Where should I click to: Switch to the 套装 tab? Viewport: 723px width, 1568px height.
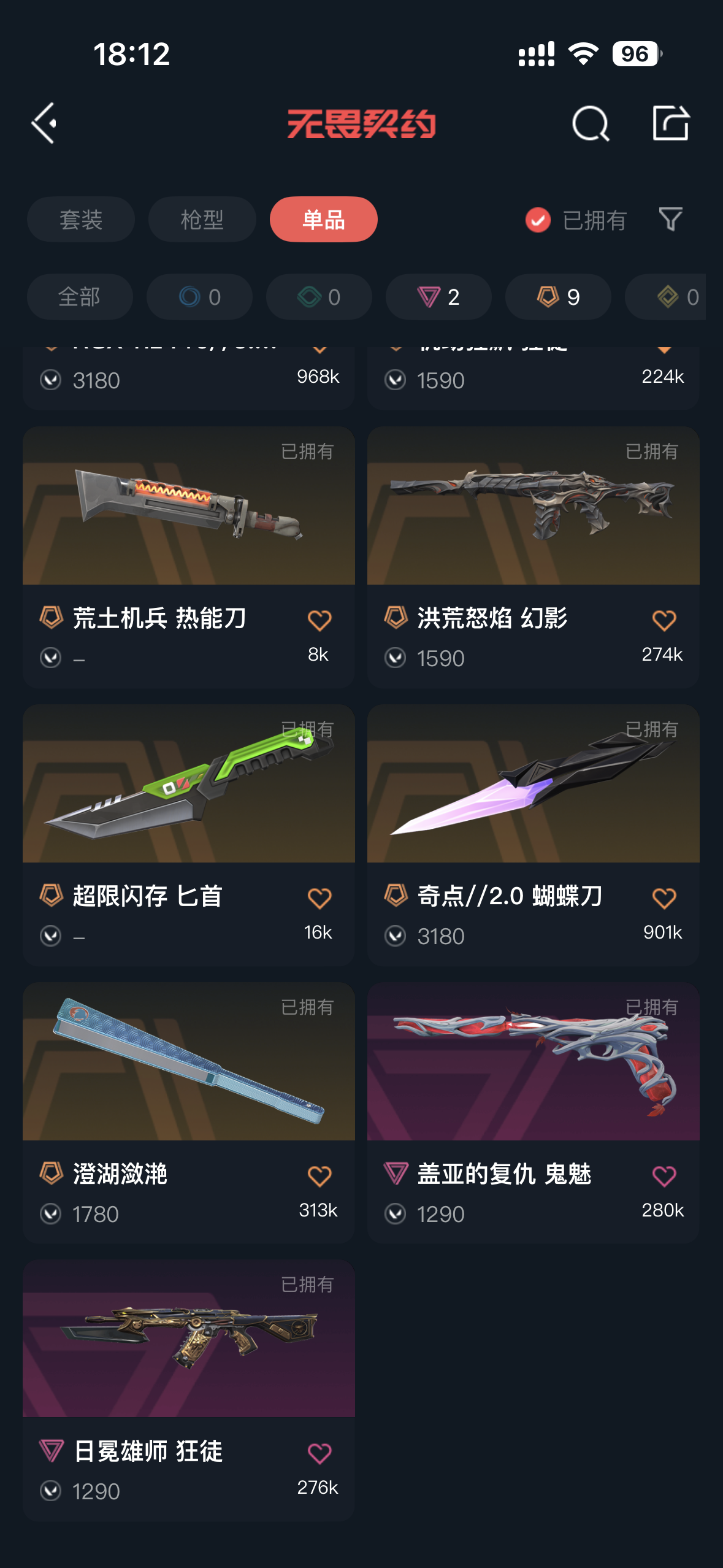tap(80, 220)
